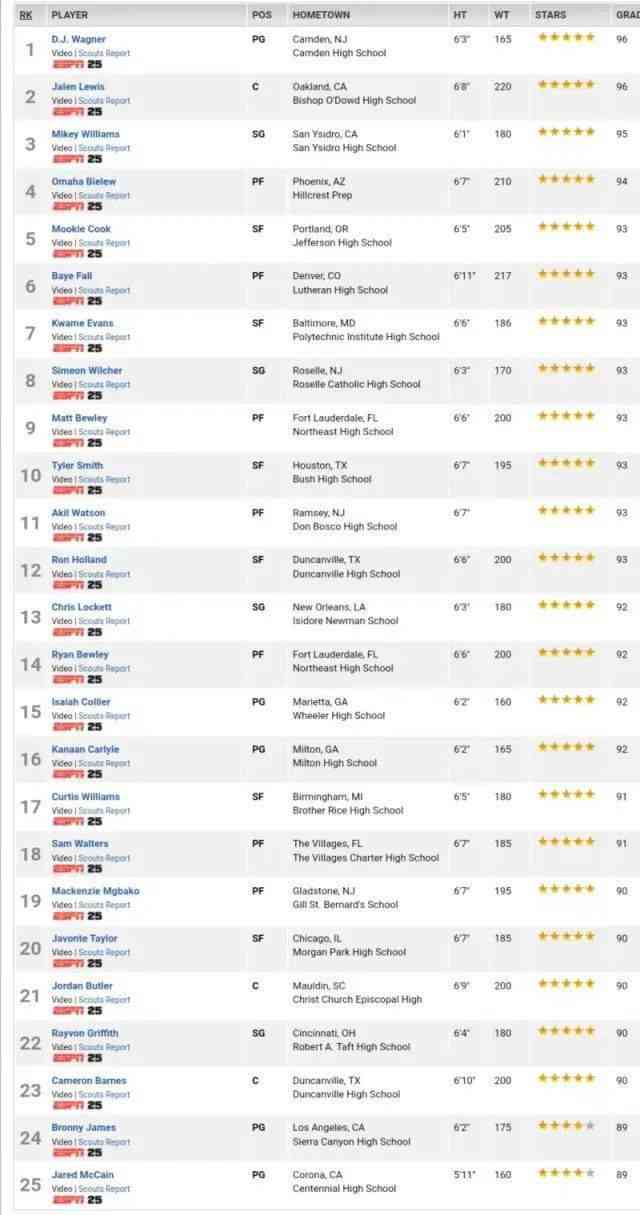This screenshot has width=640, height=1215.
Task: Open Simeon Wilcher's player page
Action: 87,370
